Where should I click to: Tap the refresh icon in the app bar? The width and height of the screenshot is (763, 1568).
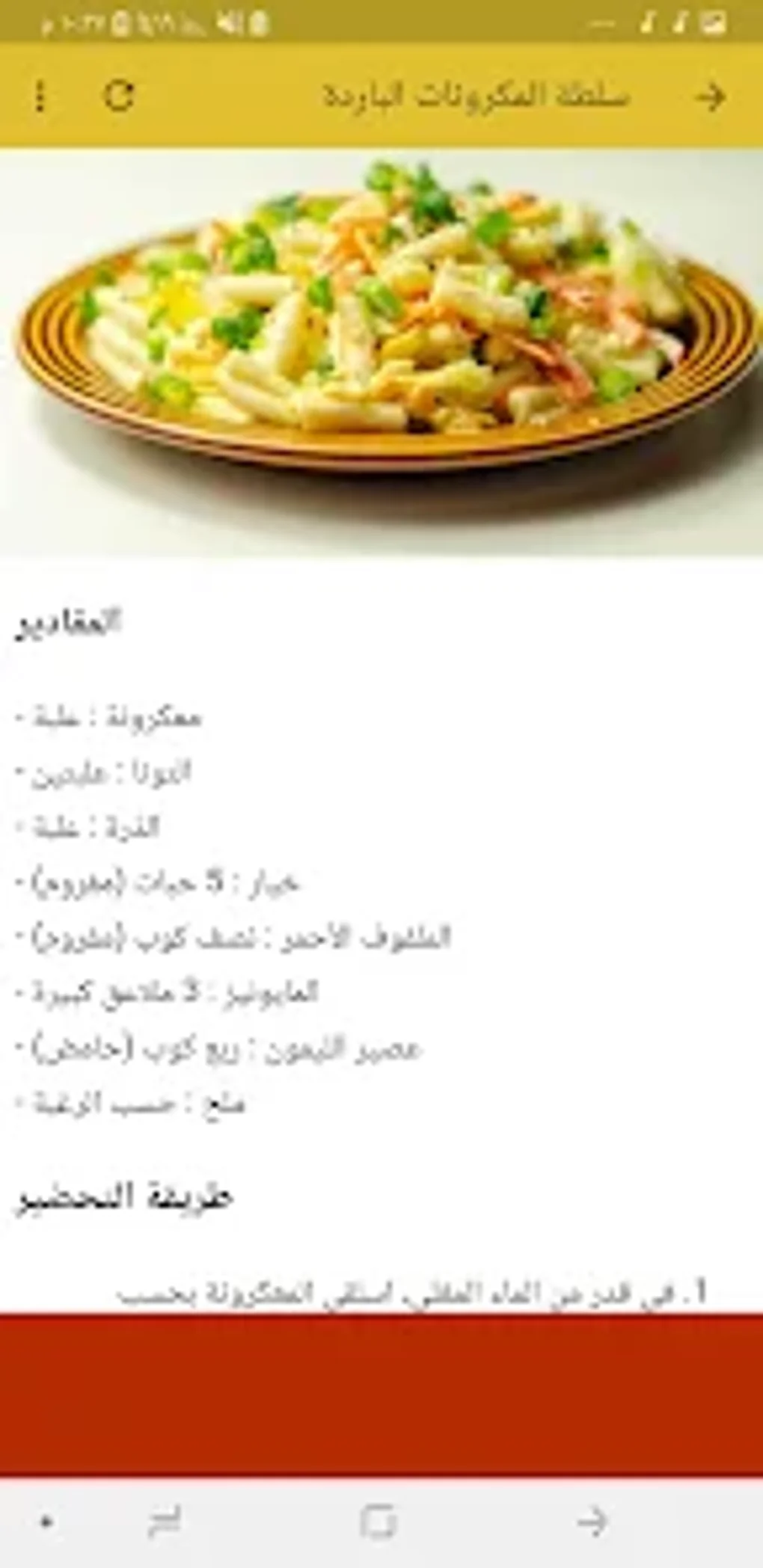coord(119,96)
